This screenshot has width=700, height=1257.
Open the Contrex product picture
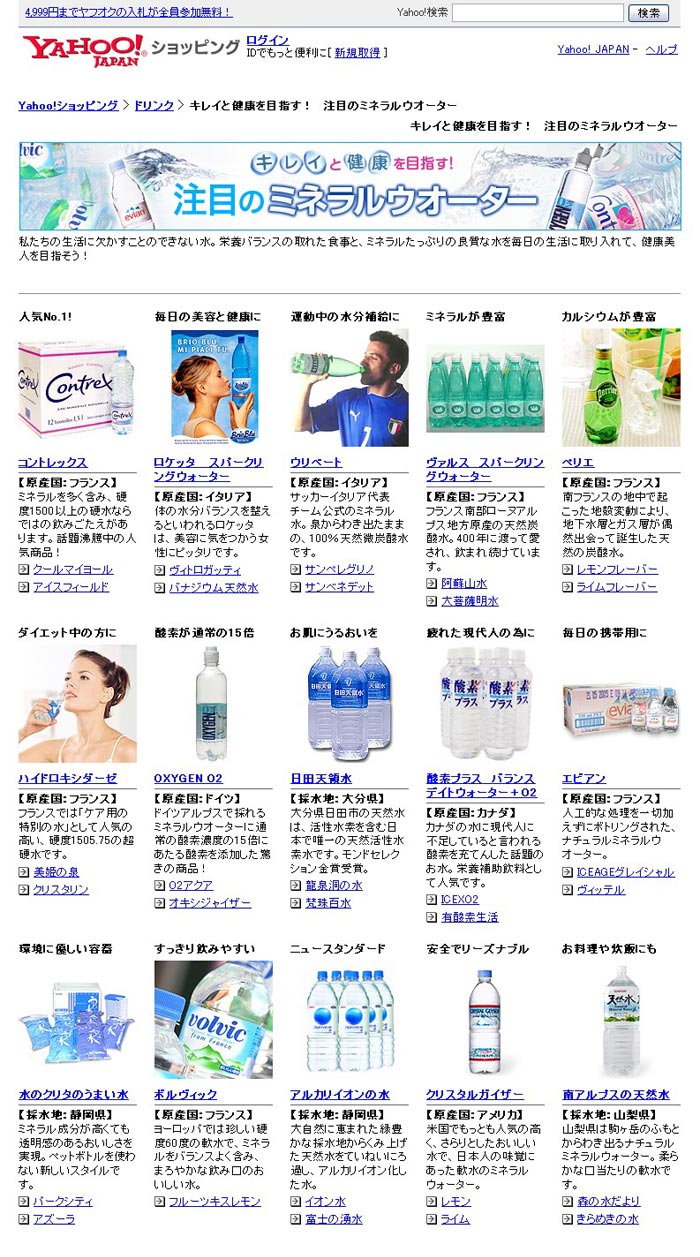pyautogui.click(x=76, y=387)
